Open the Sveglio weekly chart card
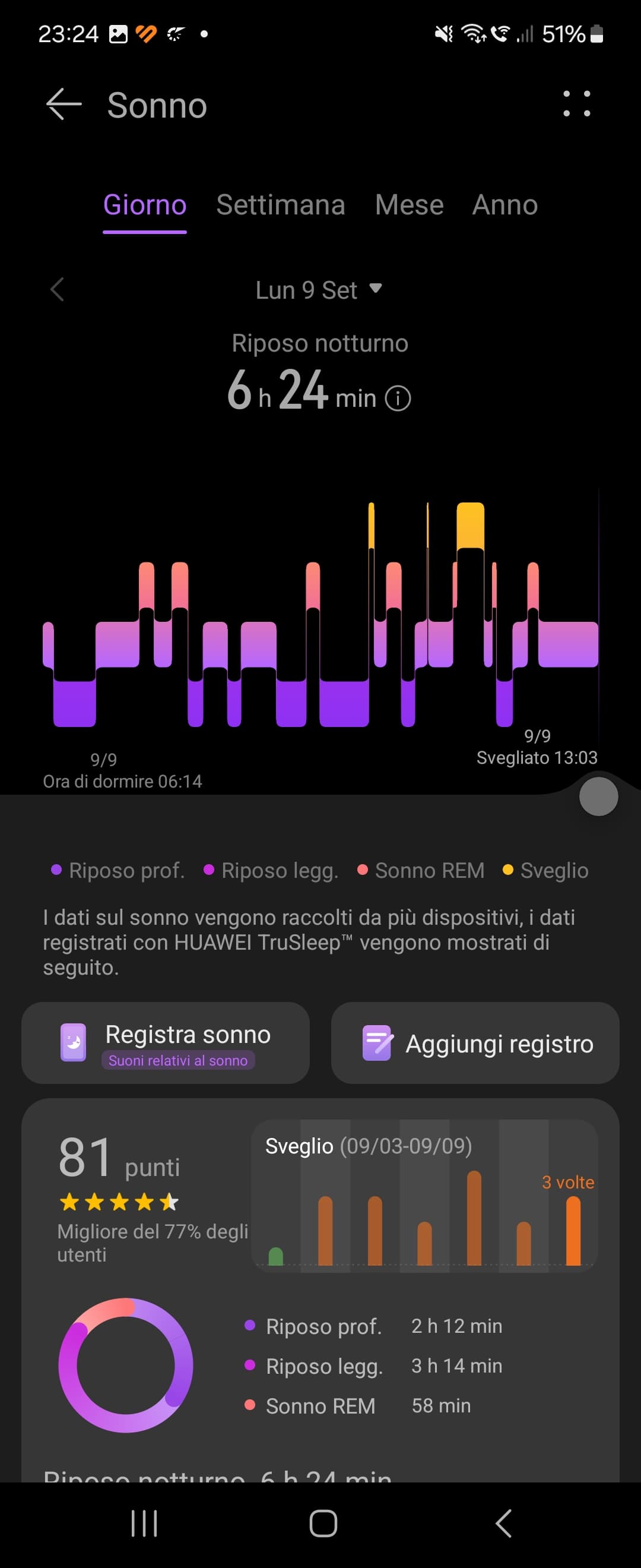 coord(424,1196)
